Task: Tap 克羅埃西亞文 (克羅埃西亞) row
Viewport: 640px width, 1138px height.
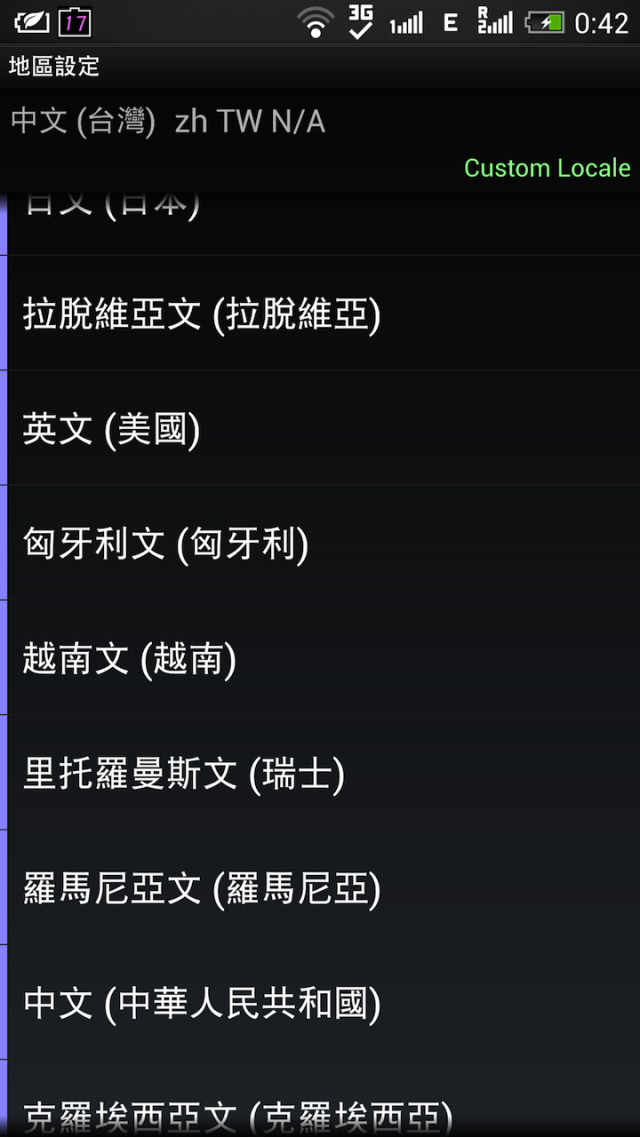Action: click(324, 1099)
